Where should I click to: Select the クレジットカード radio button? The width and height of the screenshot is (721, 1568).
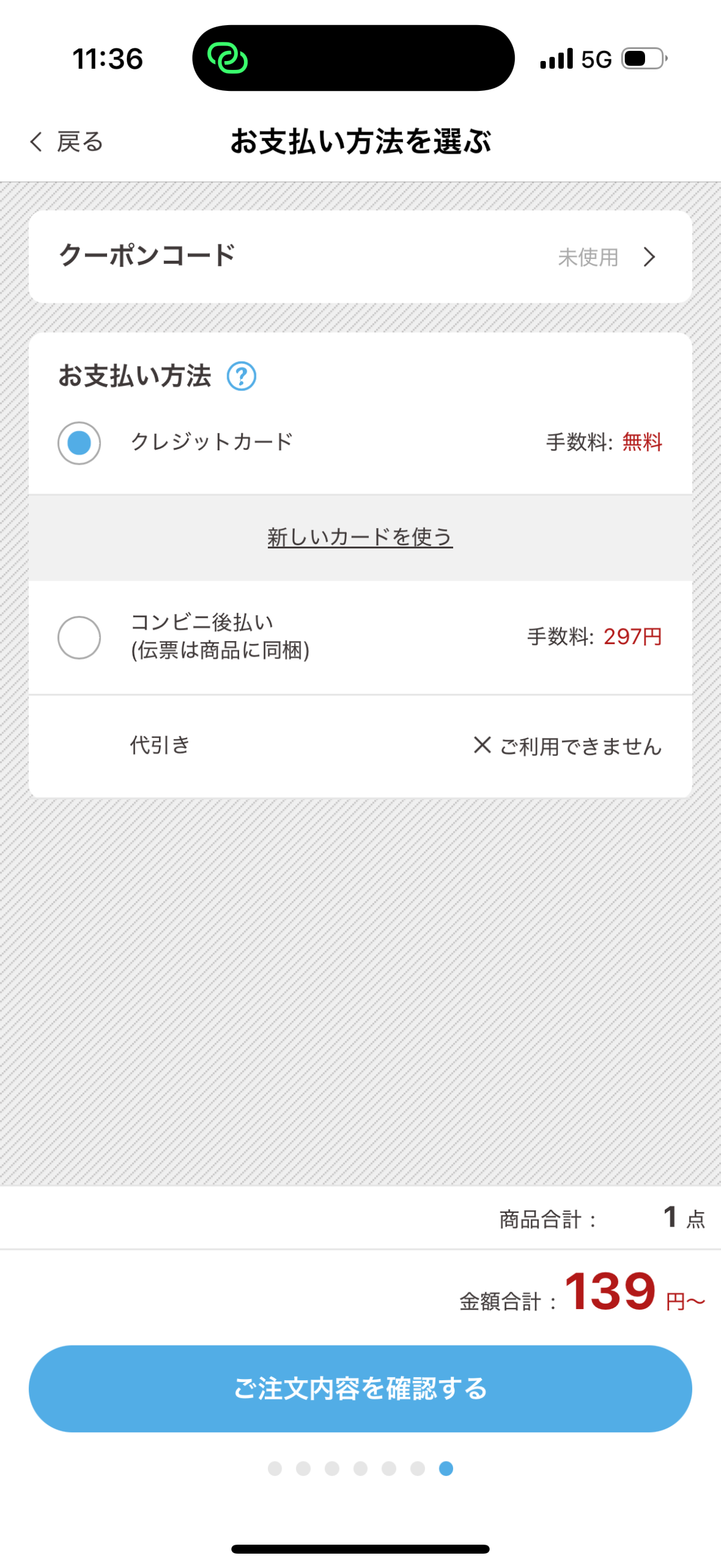79,443
